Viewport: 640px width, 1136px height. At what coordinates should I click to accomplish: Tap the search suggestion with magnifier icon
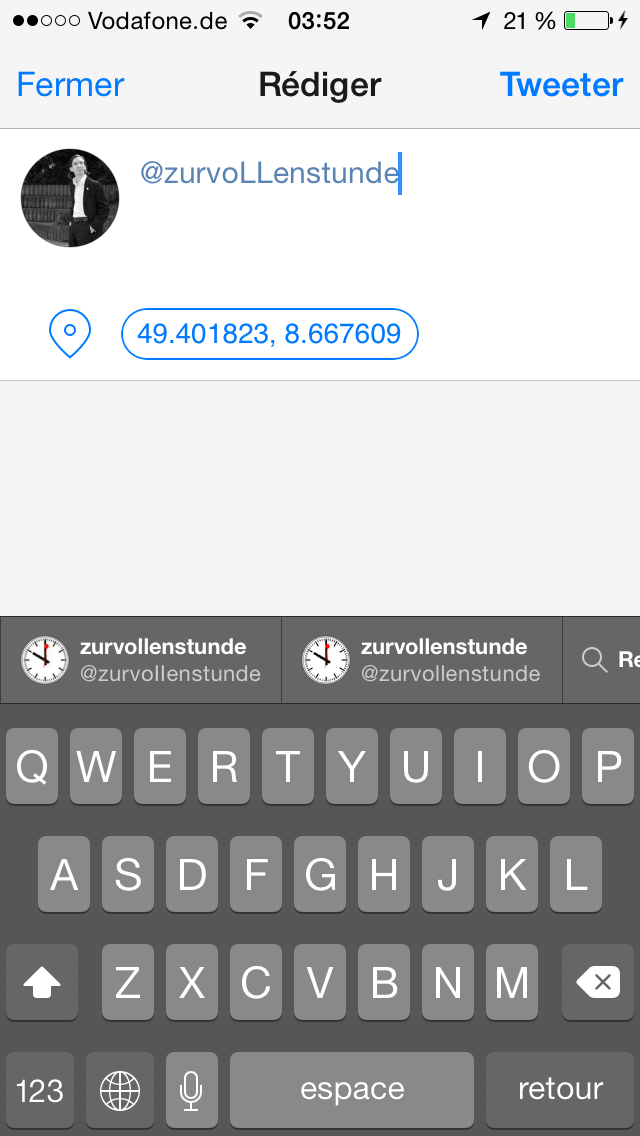(x=605, y=660)
